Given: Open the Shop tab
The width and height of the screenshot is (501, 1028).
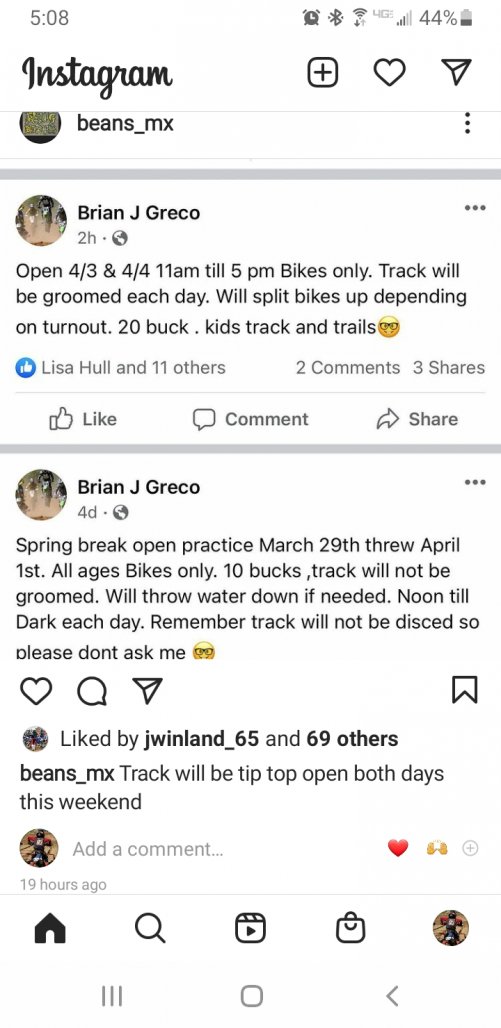Looking at the screenshot, I should [350, 928].
